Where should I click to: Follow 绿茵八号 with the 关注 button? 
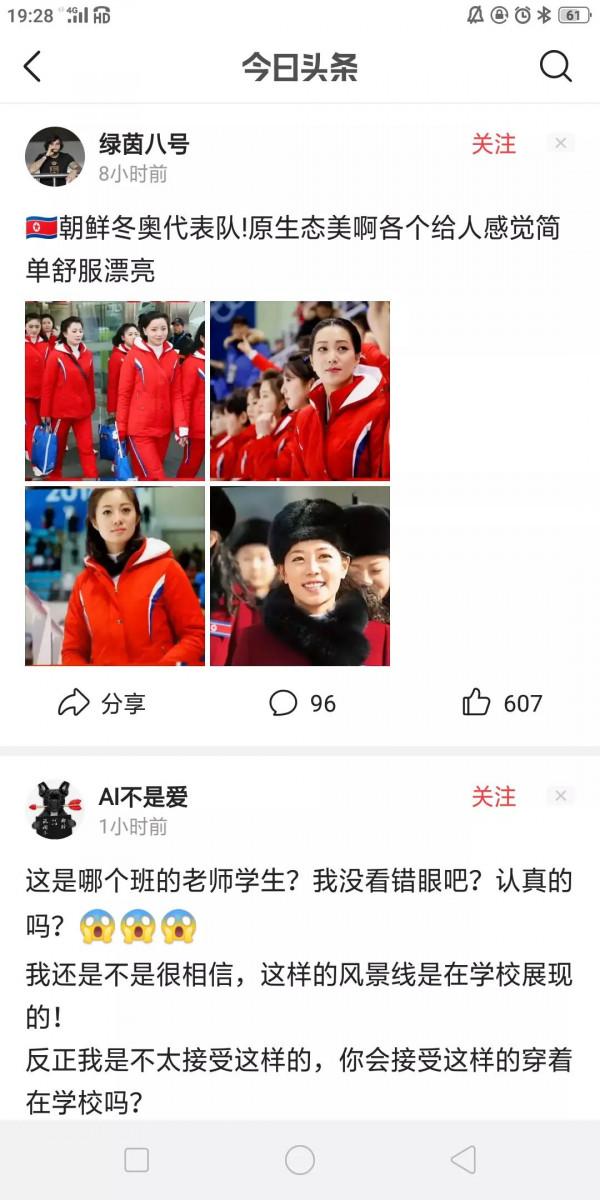point(493,144)
